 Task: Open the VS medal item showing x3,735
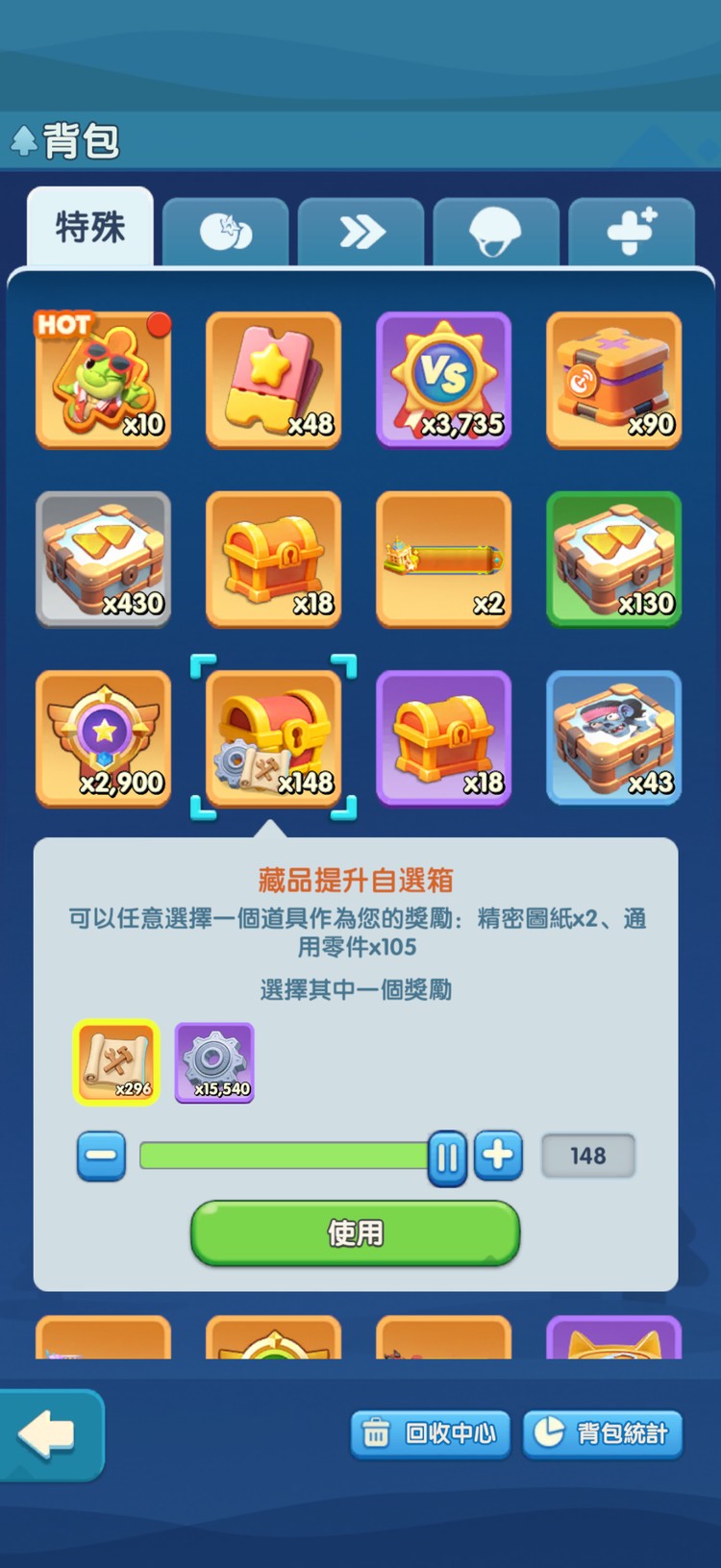pos(443,380)
